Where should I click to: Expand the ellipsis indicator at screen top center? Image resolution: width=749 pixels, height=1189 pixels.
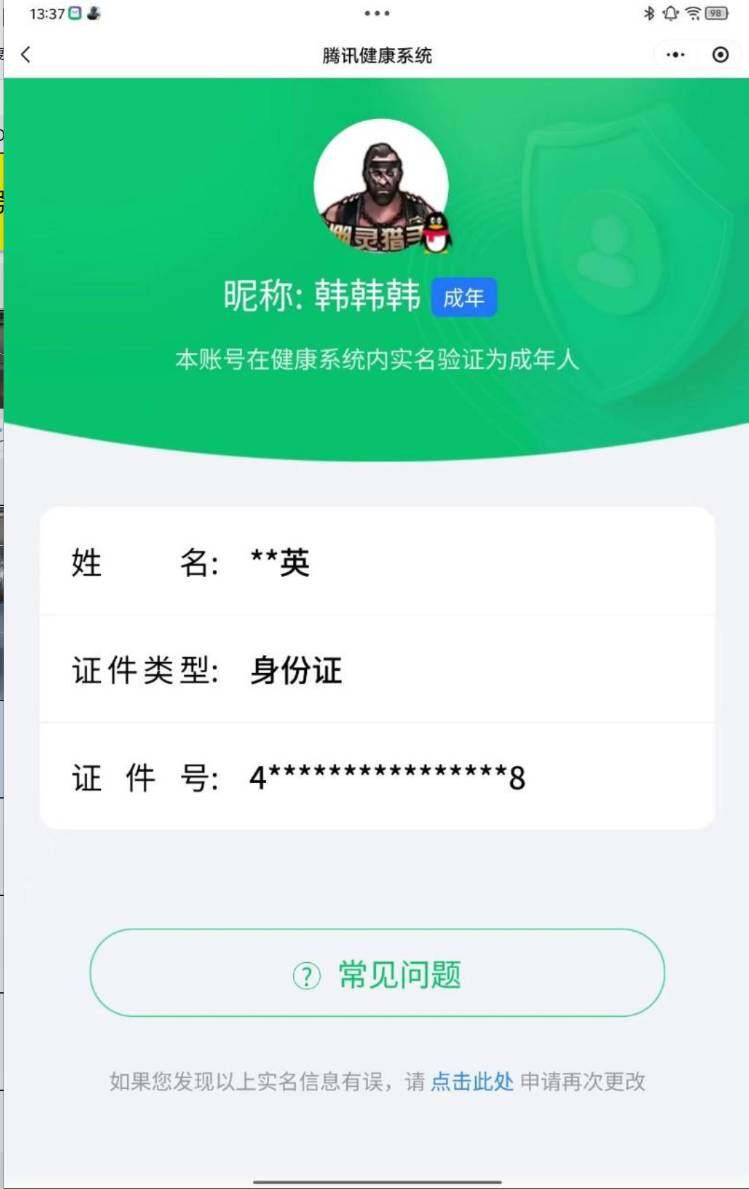377,14
